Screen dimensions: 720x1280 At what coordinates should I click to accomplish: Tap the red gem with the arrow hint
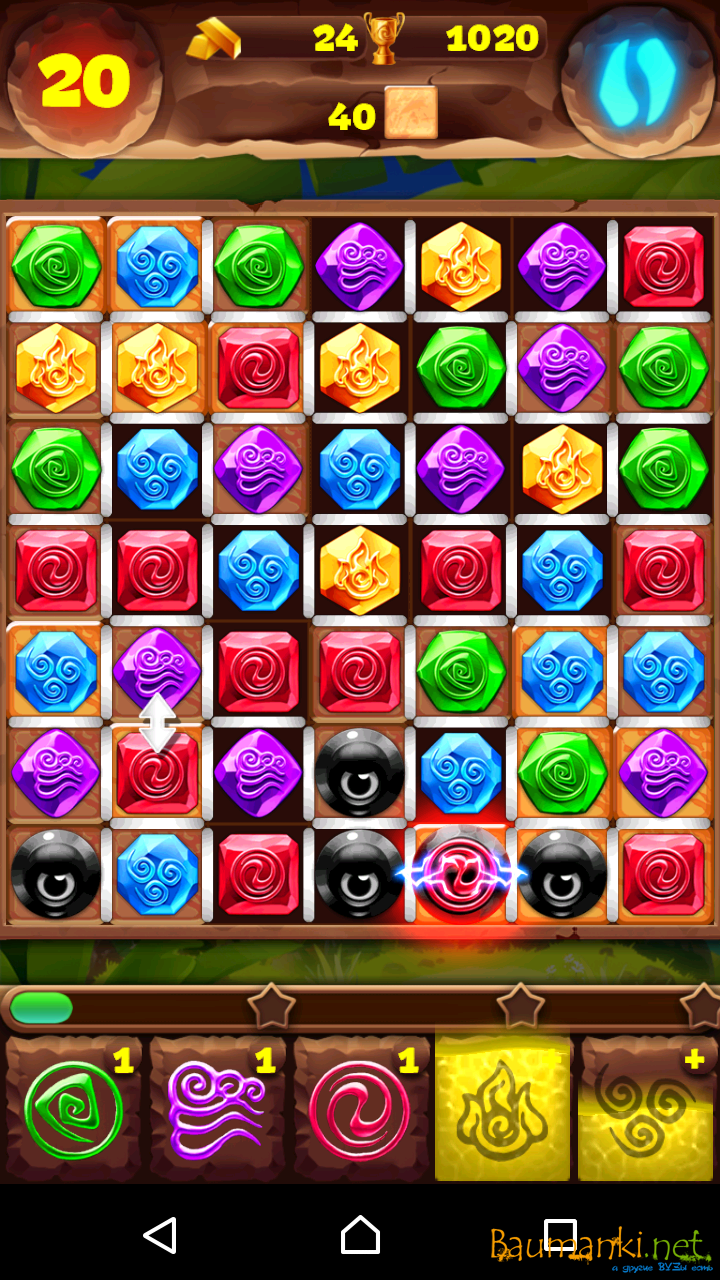point(158,773)
